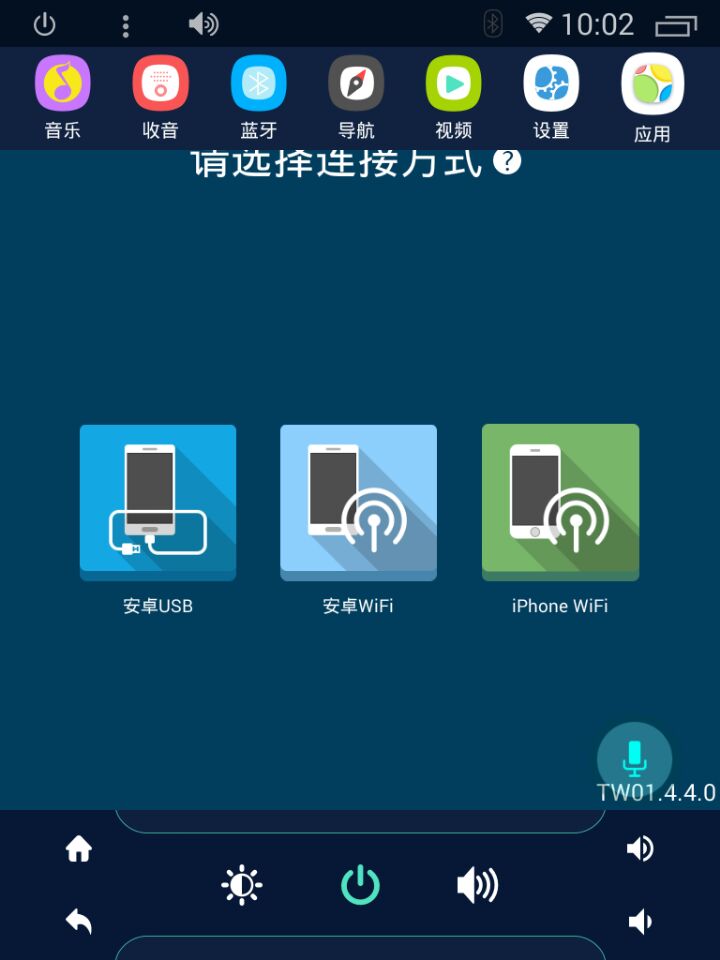
Task: Tap the top-left power icon
Action: 44,24
